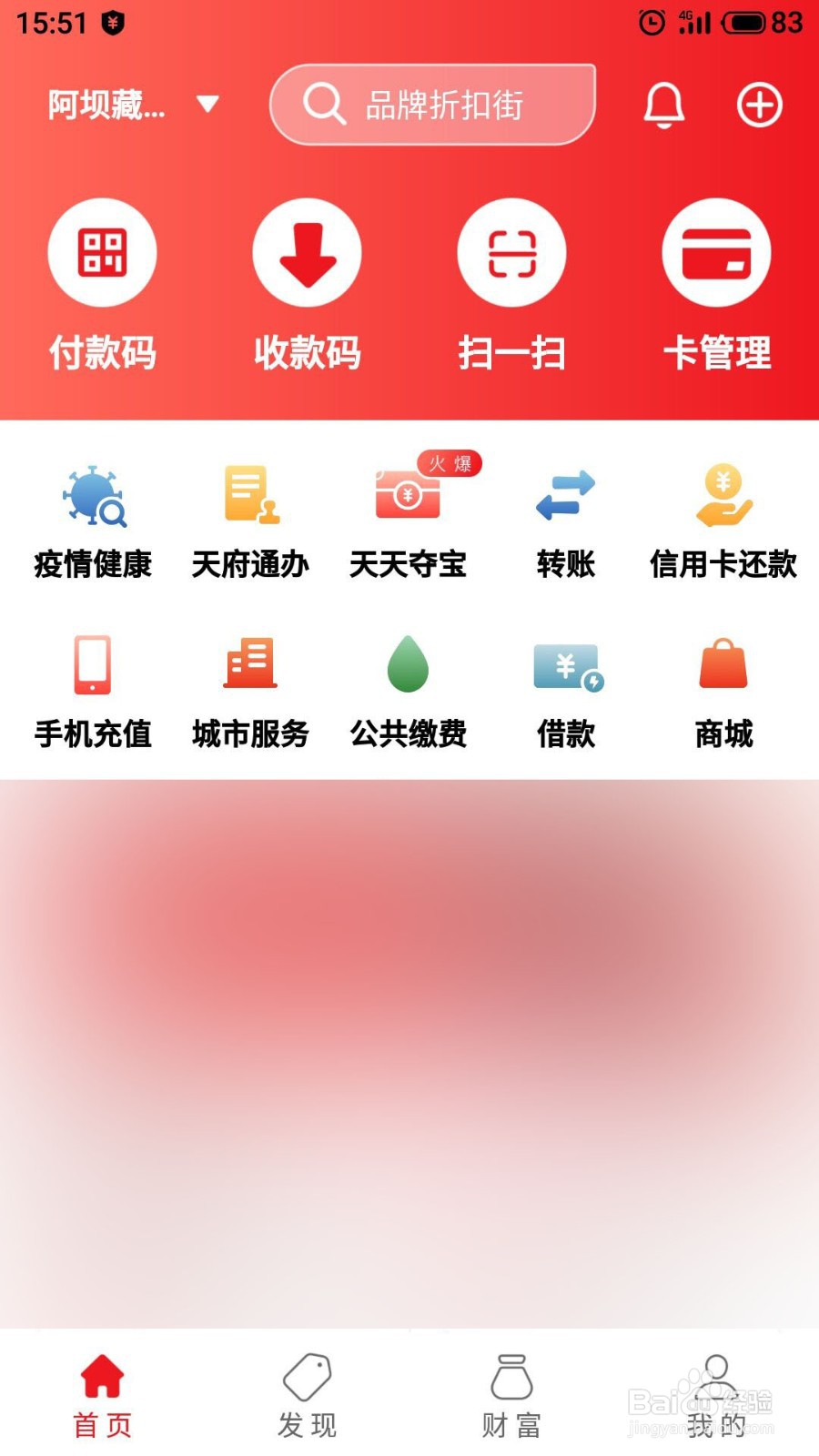Open 天府通办 government service

tap(249, 519)
